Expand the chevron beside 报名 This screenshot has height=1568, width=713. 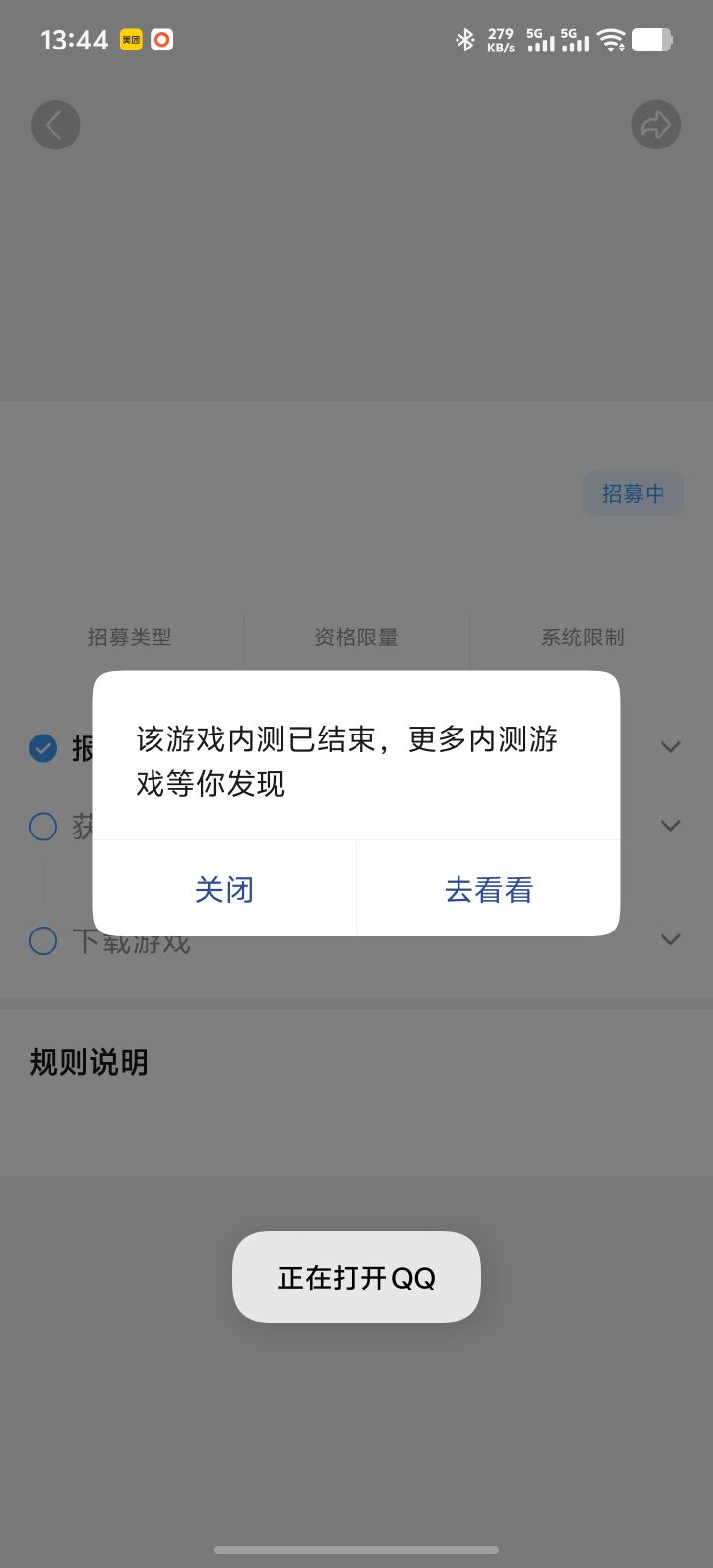tap(670, 747)
